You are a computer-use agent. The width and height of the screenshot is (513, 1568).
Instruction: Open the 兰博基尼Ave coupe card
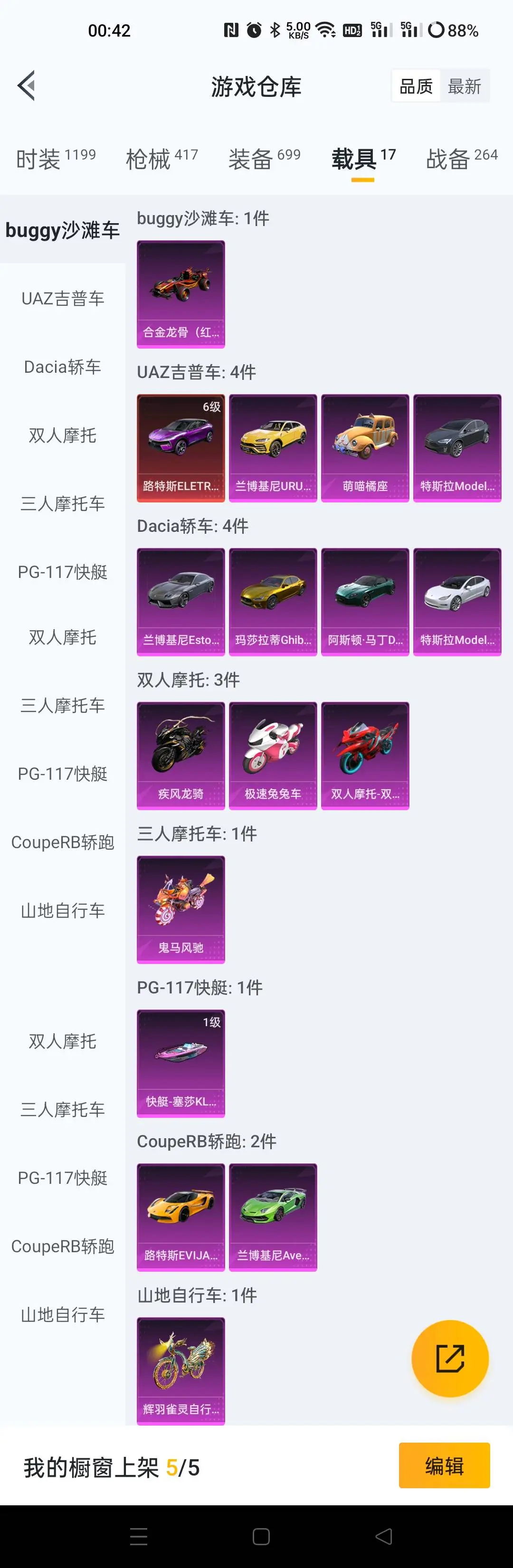click(273, 1218)
